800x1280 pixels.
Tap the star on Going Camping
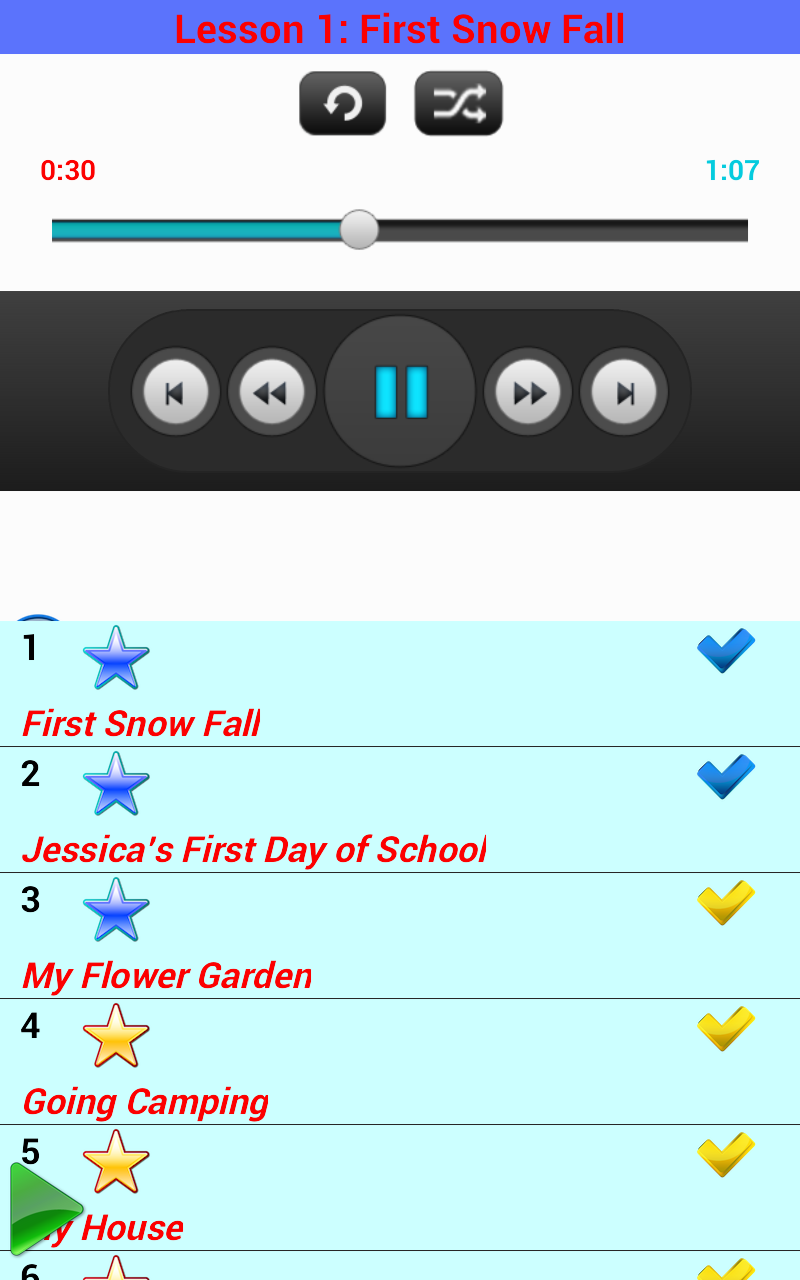116,1036
